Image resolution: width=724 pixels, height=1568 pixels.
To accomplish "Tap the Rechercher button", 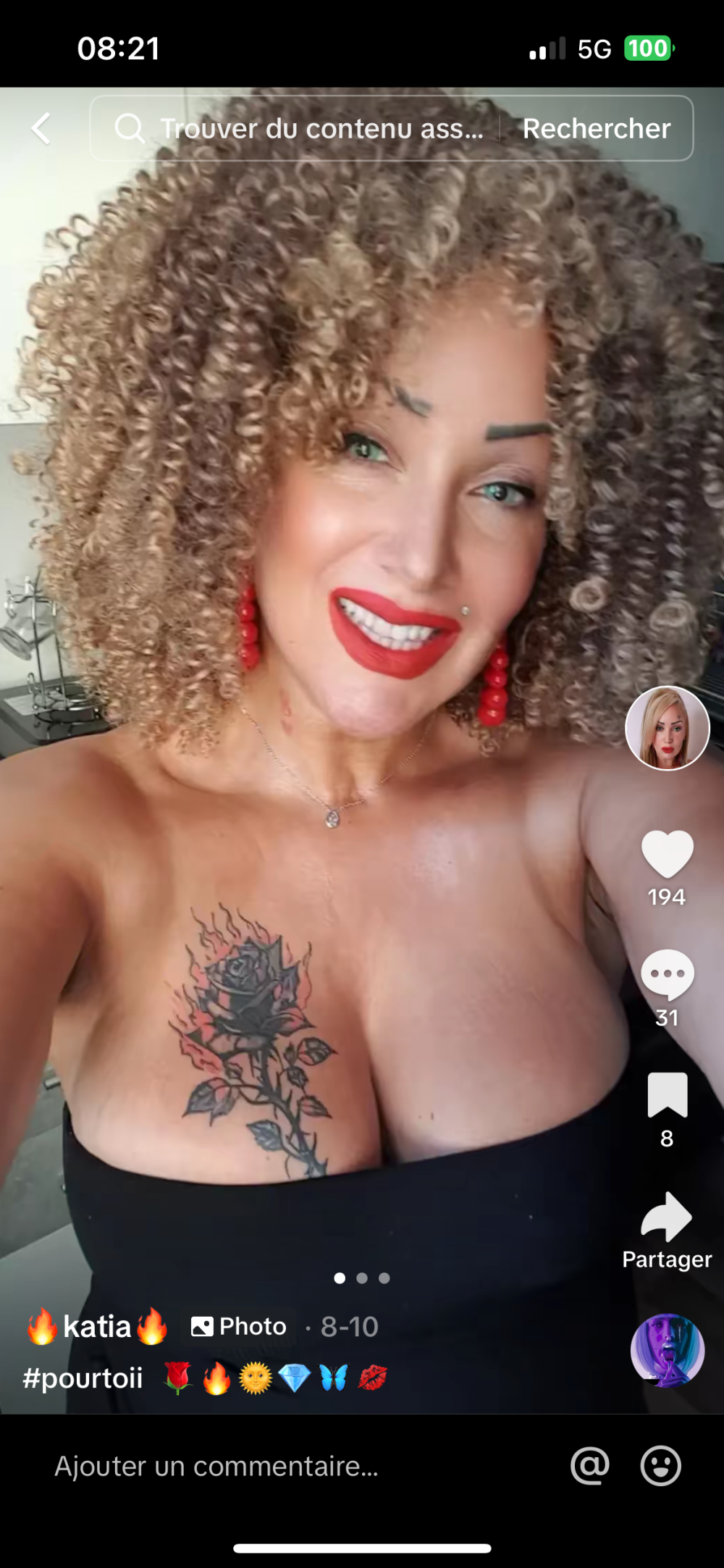I will click(597, 129).
